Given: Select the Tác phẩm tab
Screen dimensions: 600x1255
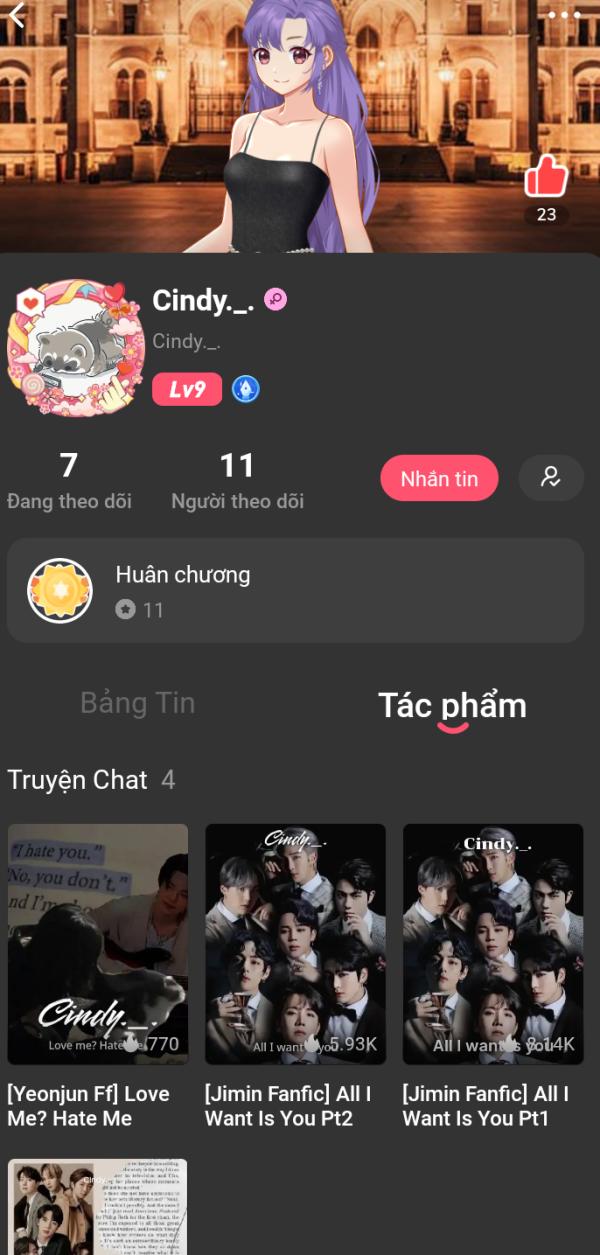Looking at the screenshot, I should (452, 705).
